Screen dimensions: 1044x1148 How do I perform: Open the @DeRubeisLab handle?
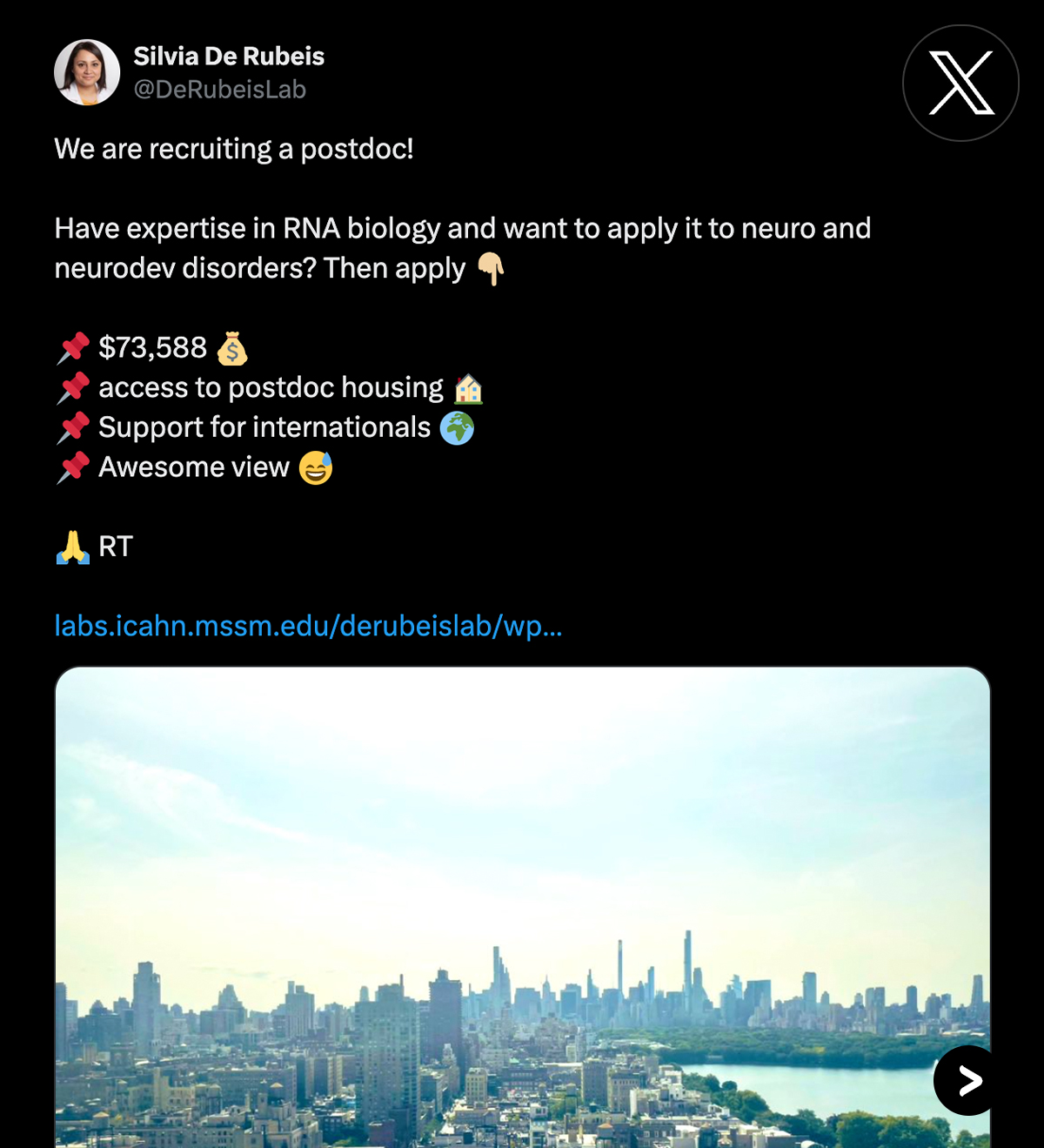click(x=219, y=90)
